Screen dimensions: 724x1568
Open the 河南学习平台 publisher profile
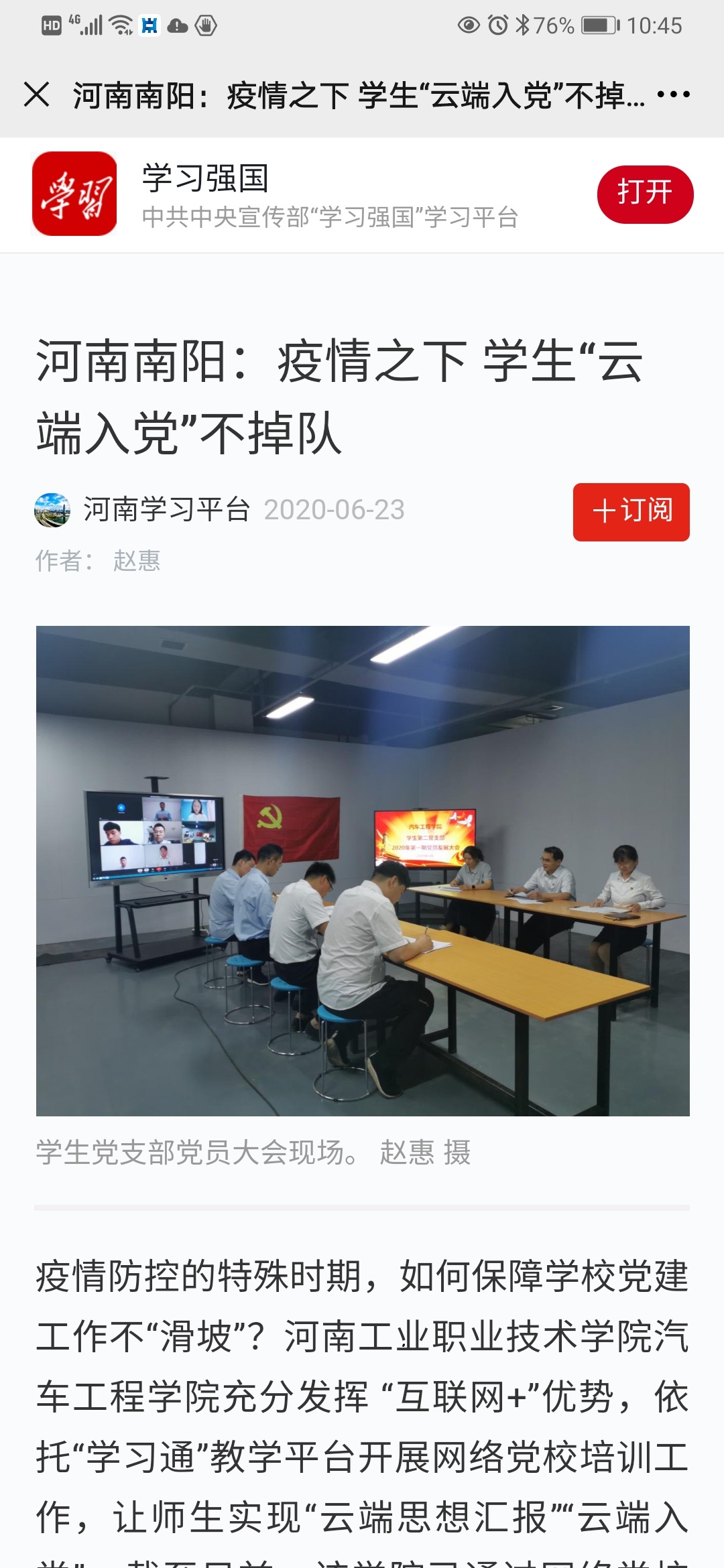pos(166,510)
